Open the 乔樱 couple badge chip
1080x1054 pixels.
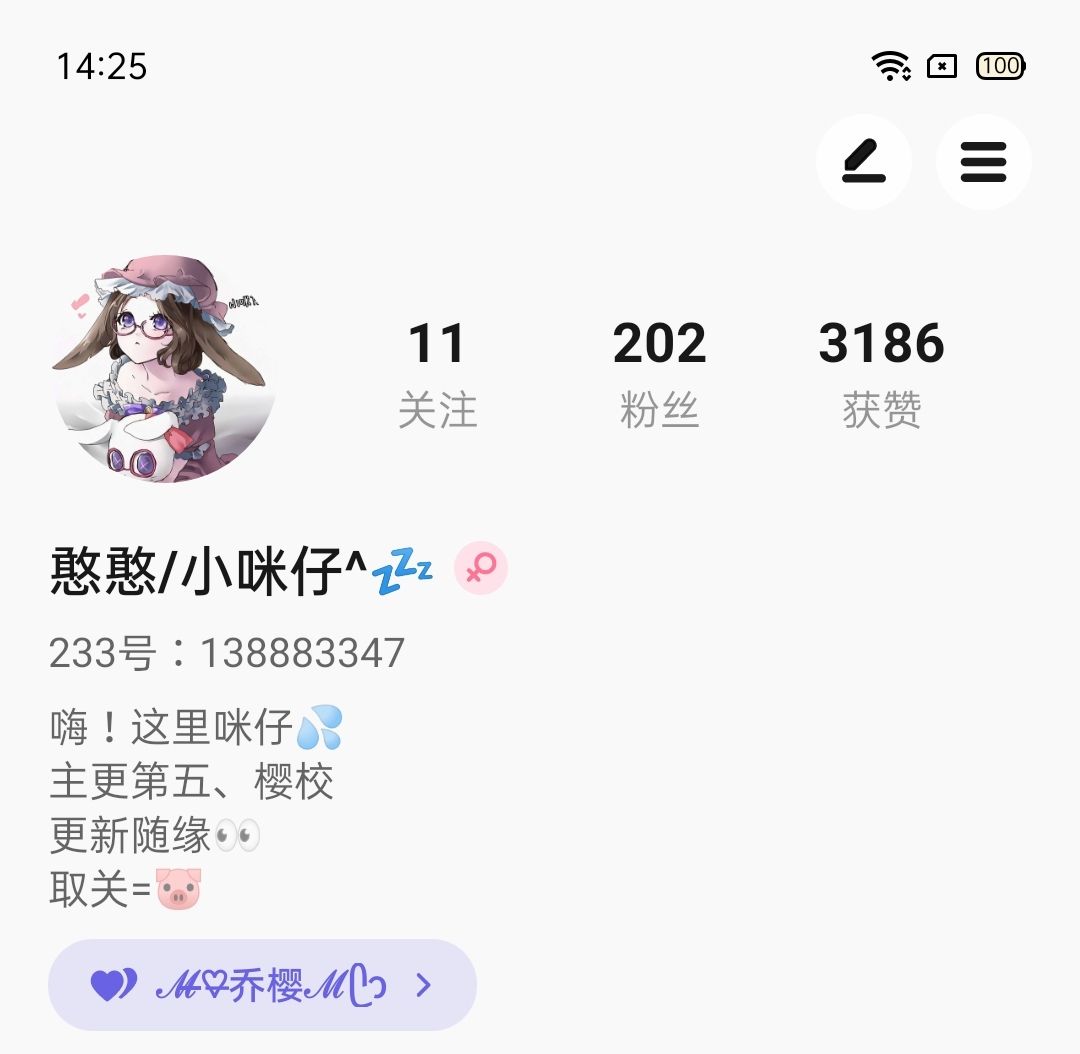point(262,985)
